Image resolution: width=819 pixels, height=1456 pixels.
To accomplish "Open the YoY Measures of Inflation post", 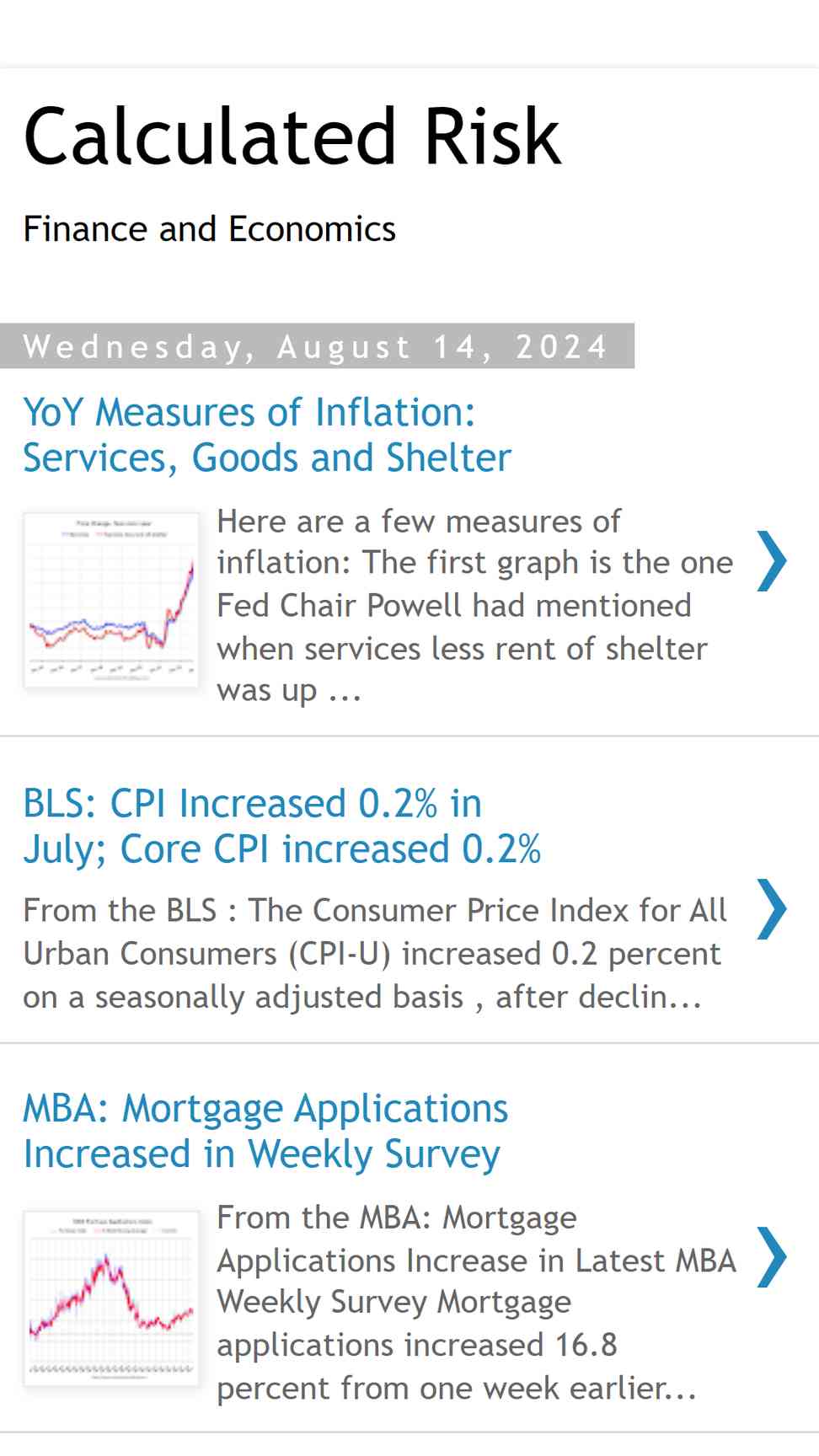I will pos(267,435).
